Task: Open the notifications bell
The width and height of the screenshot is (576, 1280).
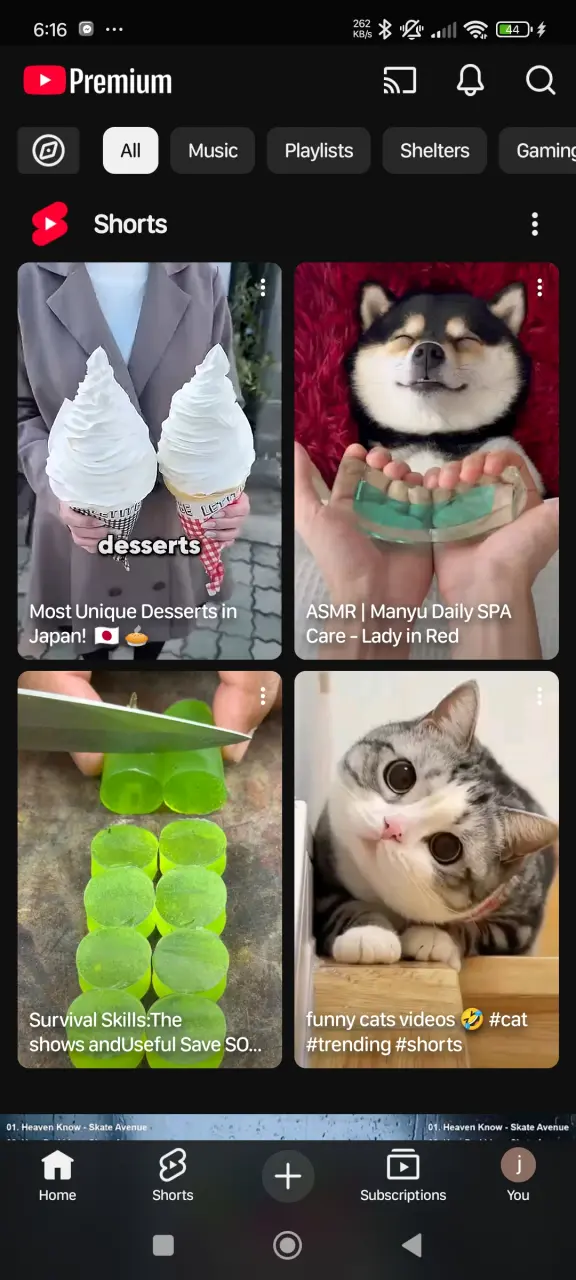Action: tap(470, 81)
